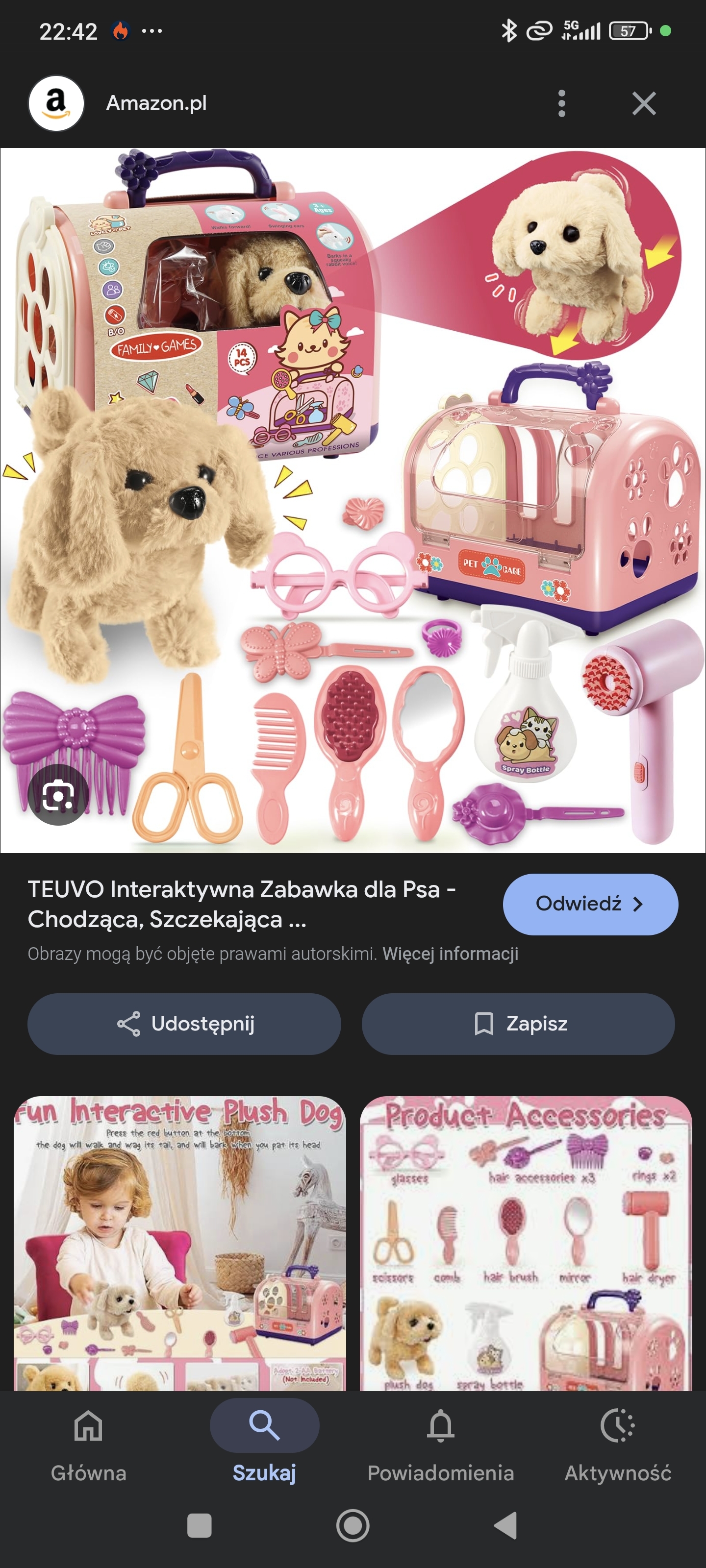
Task: Open the Fun Interactive Plush Dog image
Action: click(180, 1242)
